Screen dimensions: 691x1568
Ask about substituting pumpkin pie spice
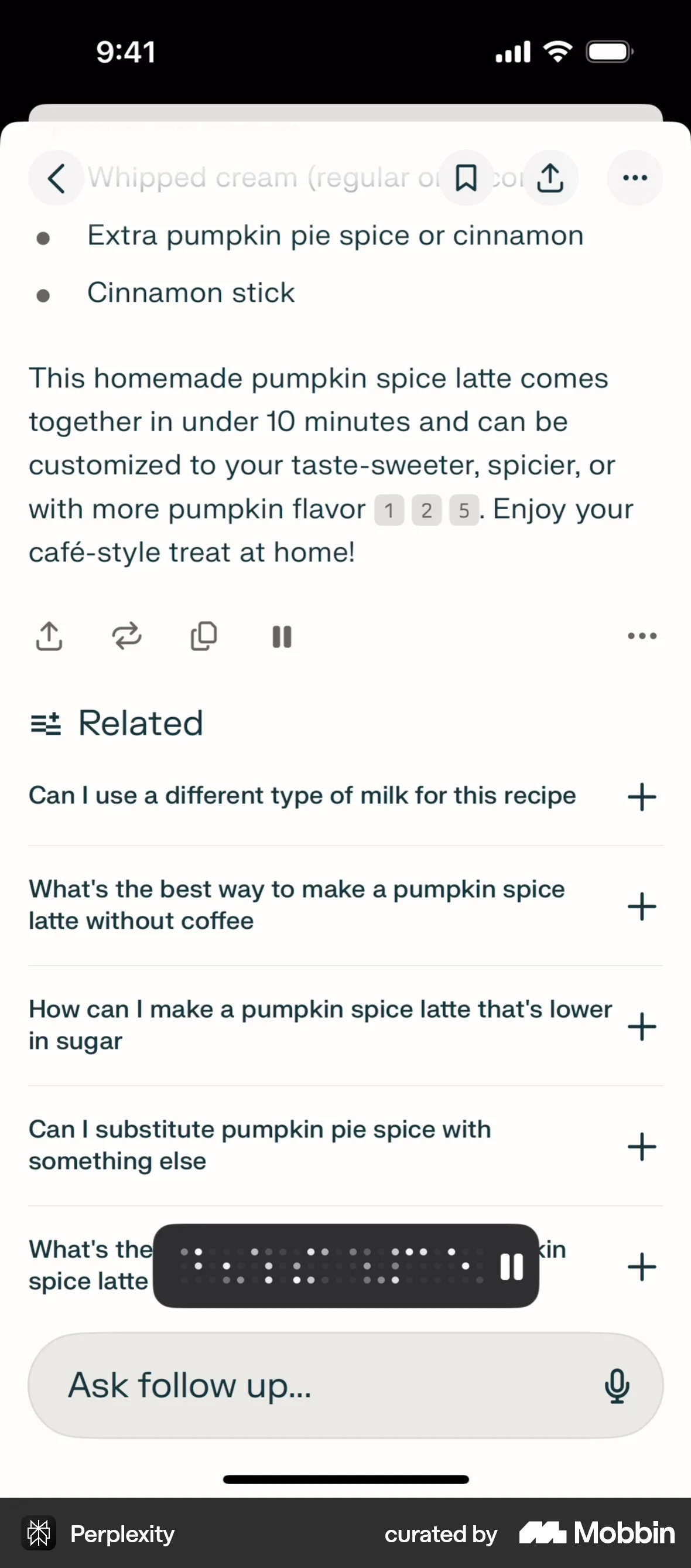(261, 1145)
